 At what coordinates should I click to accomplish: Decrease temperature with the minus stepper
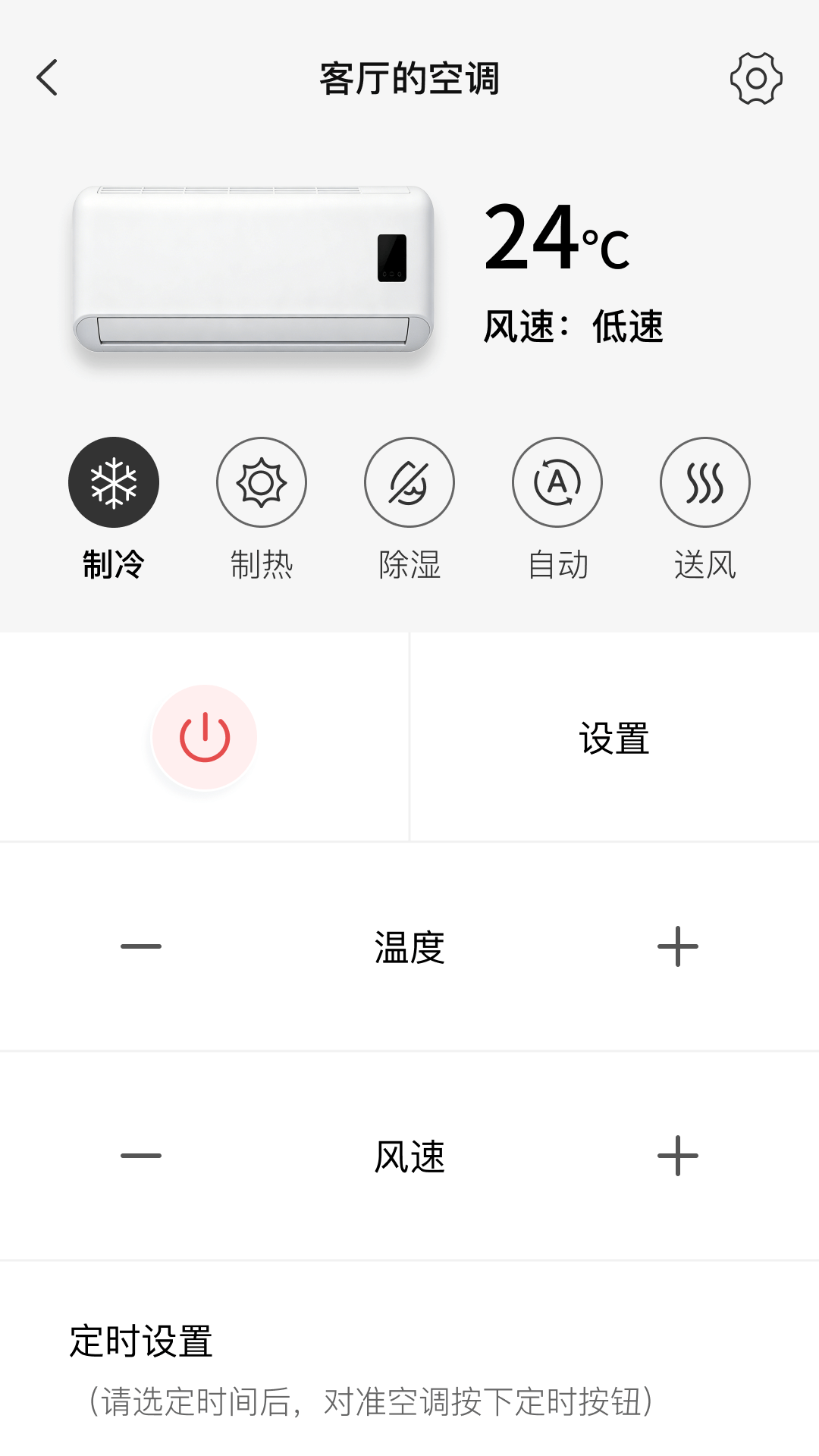[x=140, y=944]
